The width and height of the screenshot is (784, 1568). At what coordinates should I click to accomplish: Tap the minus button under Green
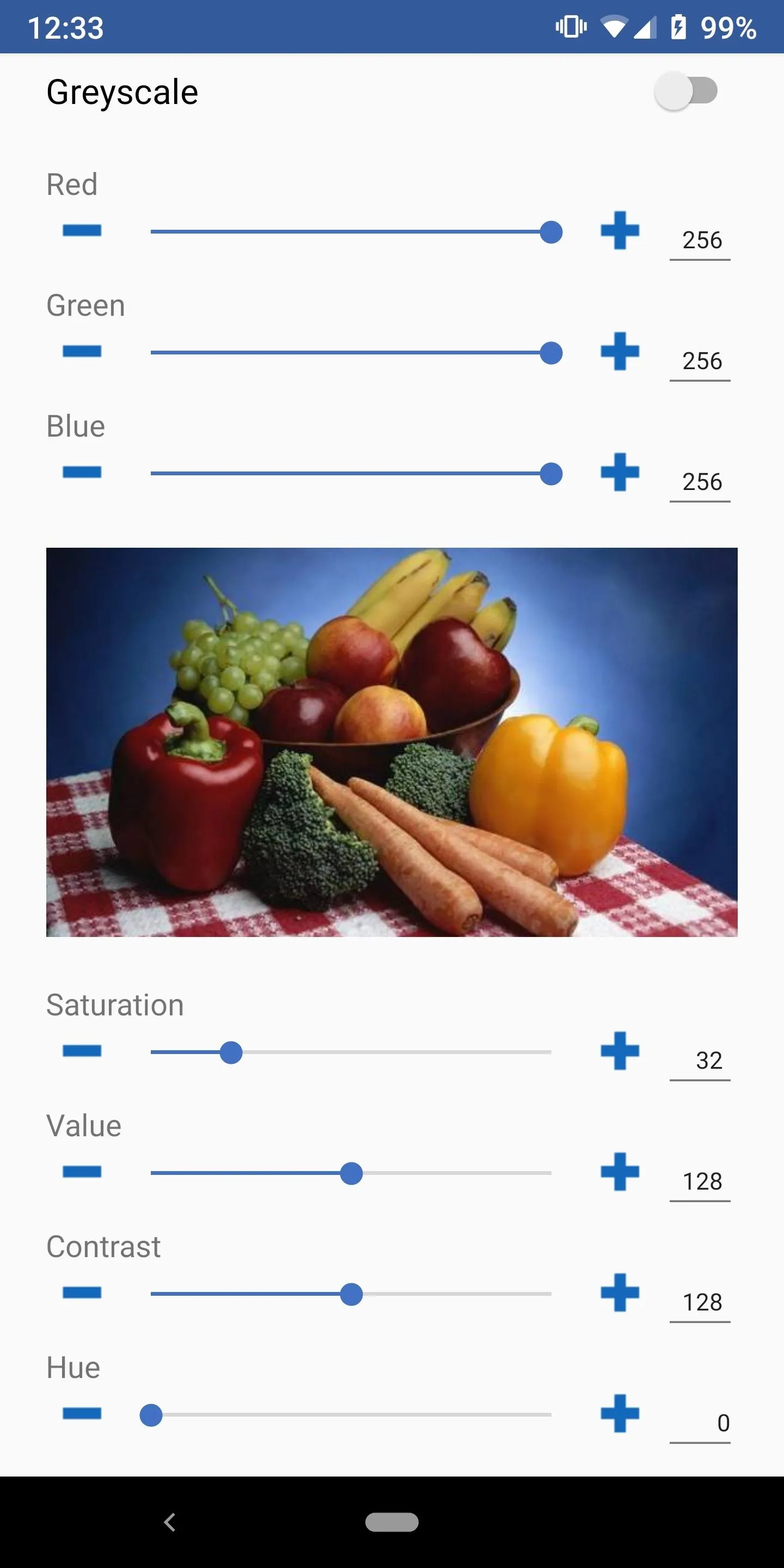82,351
